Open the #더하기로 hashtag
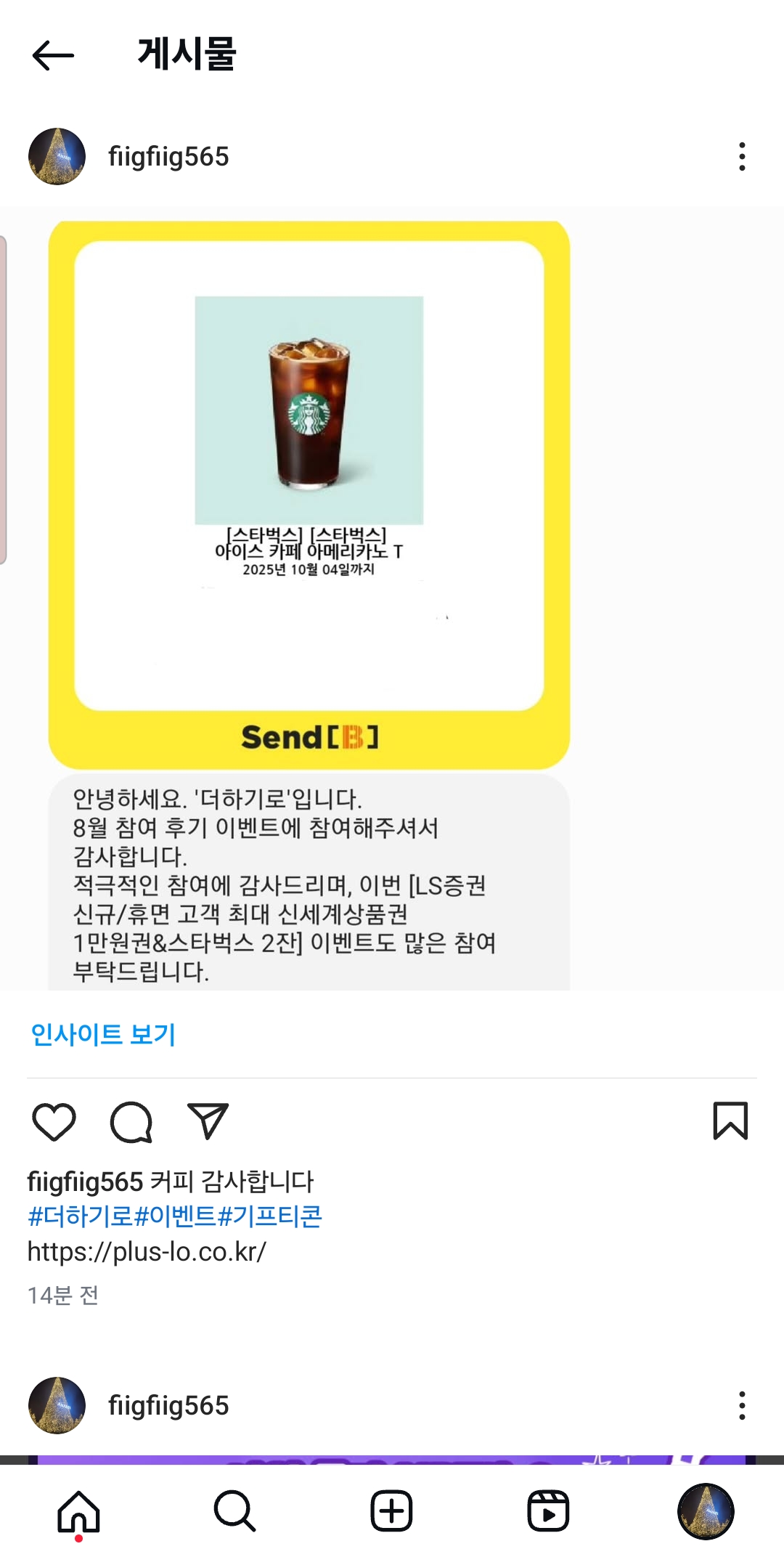The width and height of the screenshot is (784, 1549). [80, 1216]
